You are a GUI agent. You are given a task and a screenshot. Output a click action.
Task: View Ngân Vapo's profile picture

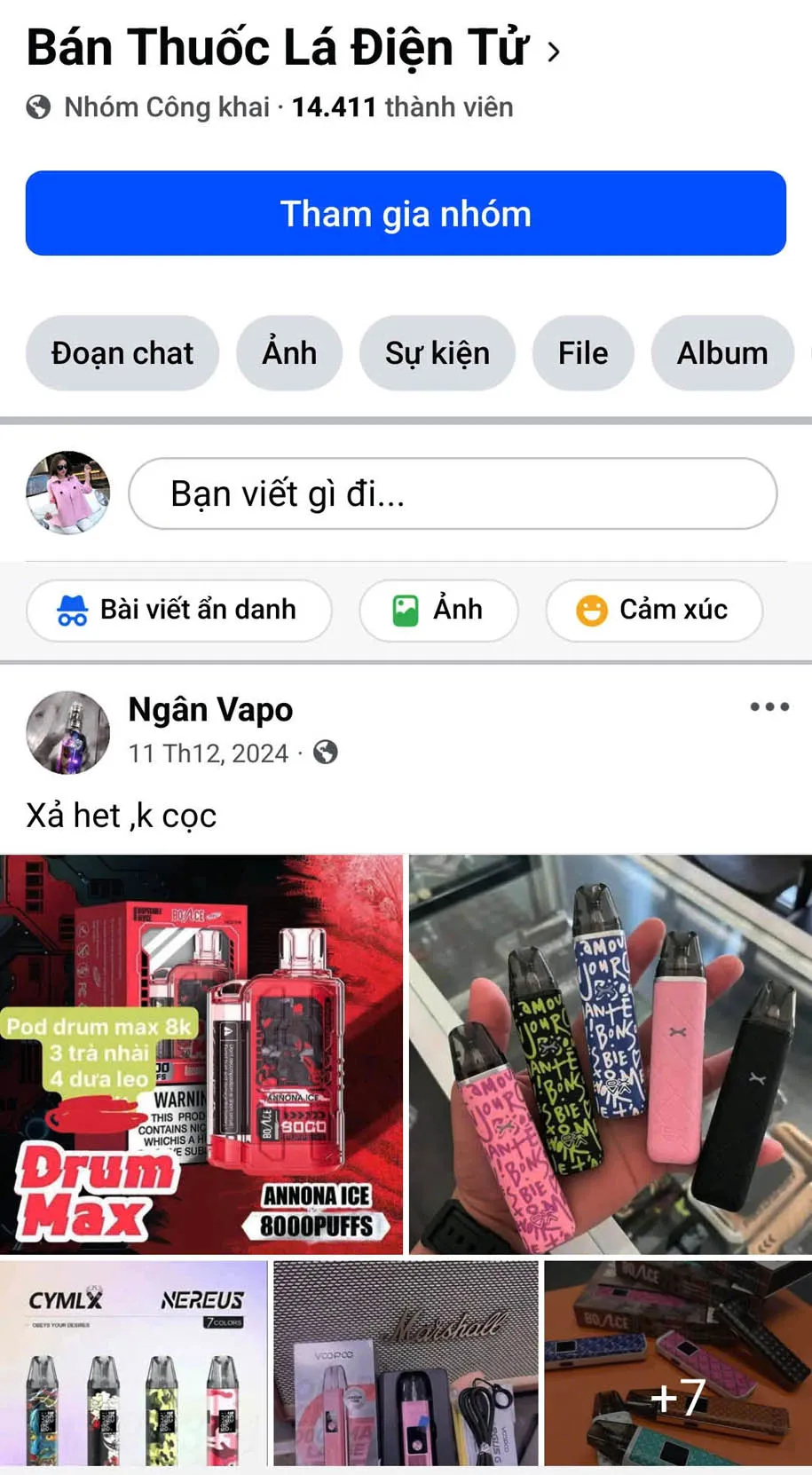(x=68, y=733)
